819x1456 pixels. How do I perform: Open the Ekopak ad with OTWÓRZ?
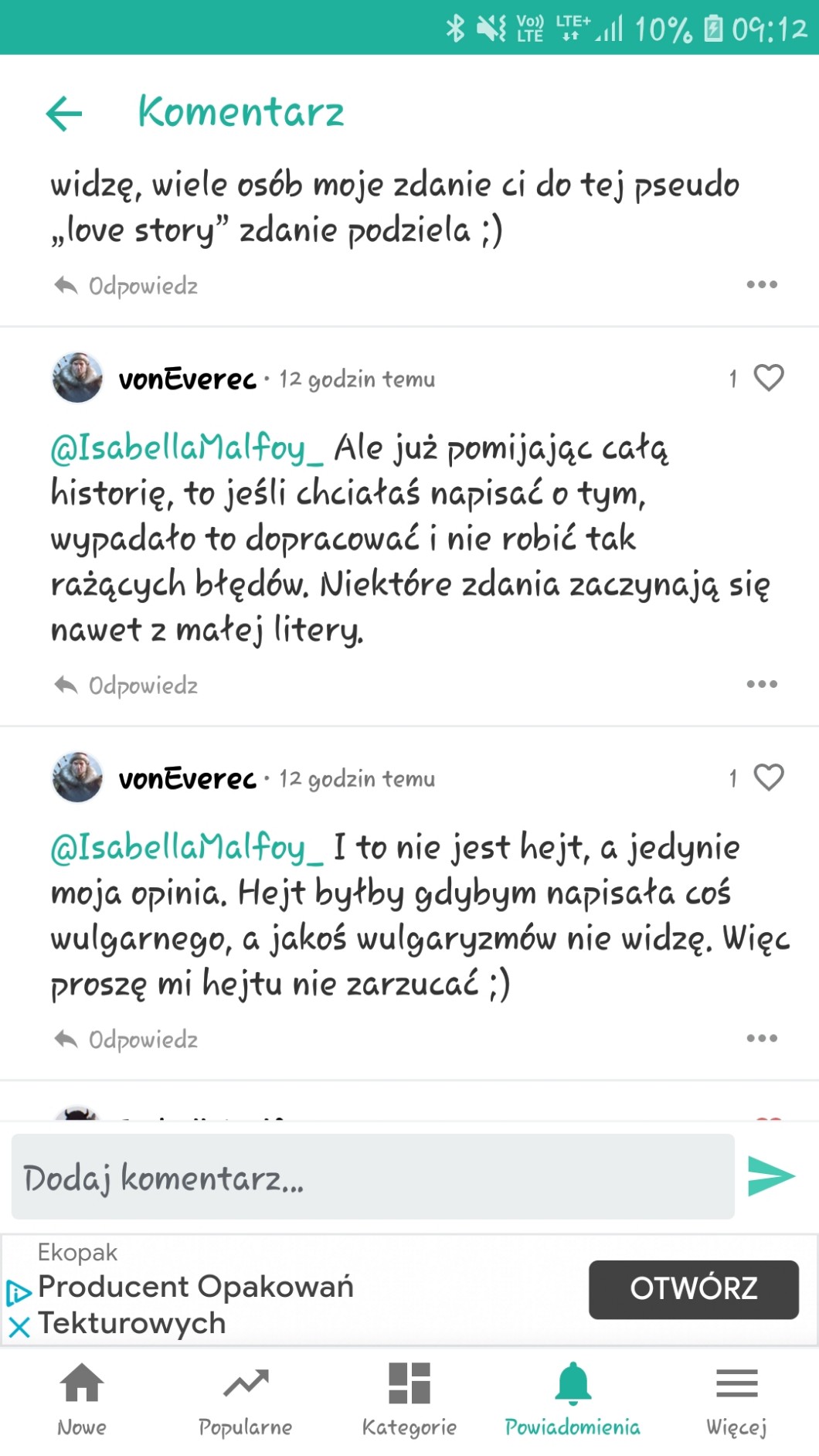pyautogui.click(x=693, y=1289)
